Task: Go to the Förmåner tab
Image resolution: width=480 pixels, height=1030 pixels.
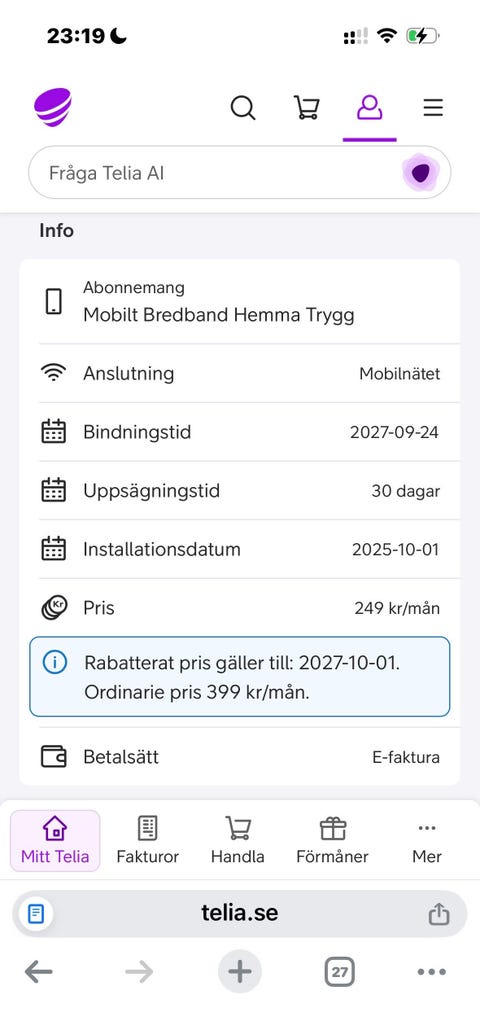Action: click(x=332, y=841)
